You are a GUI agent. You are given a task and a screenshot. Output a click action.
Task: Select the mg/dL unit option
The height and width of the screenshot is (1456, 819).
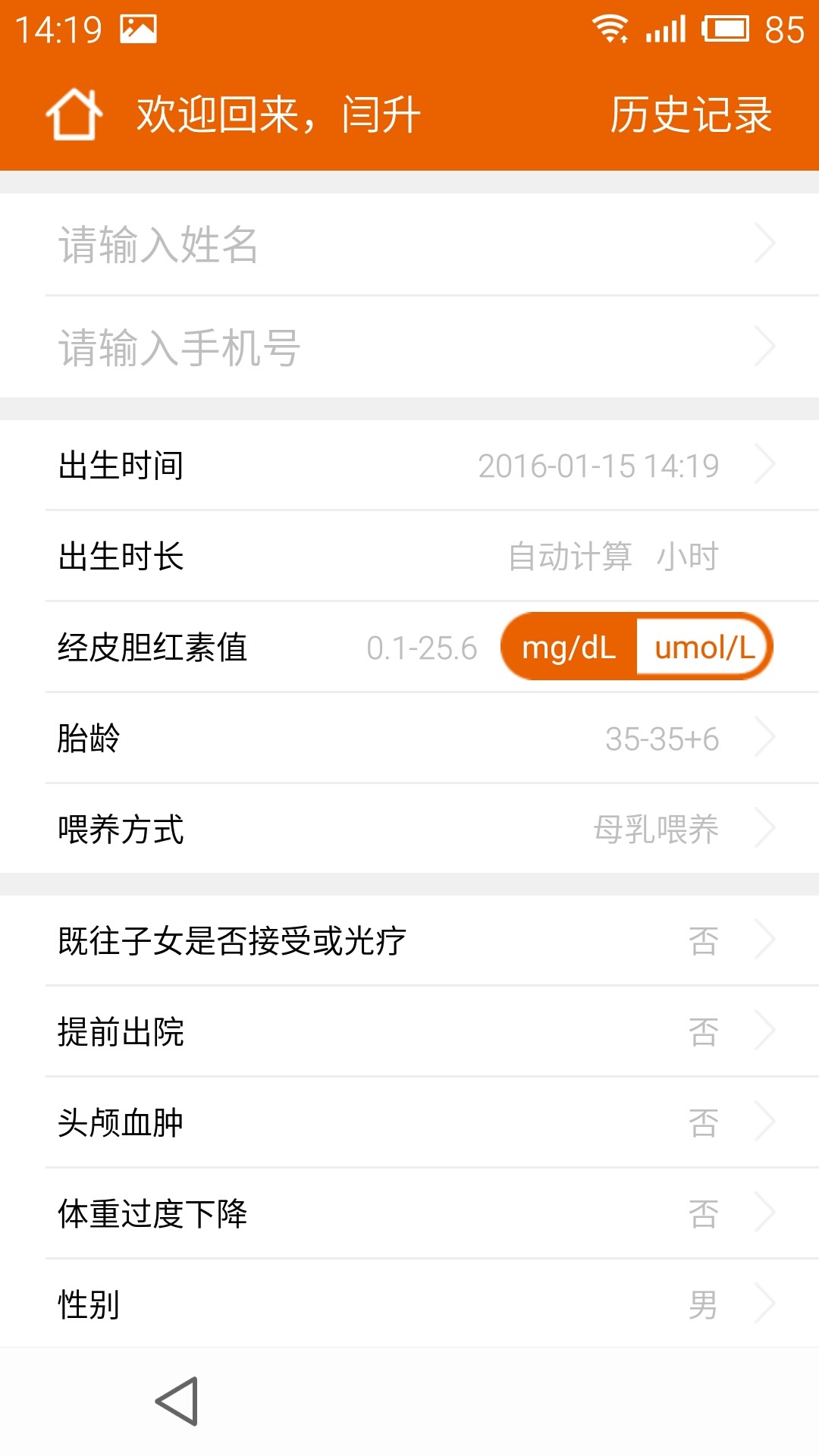point(570,648)
